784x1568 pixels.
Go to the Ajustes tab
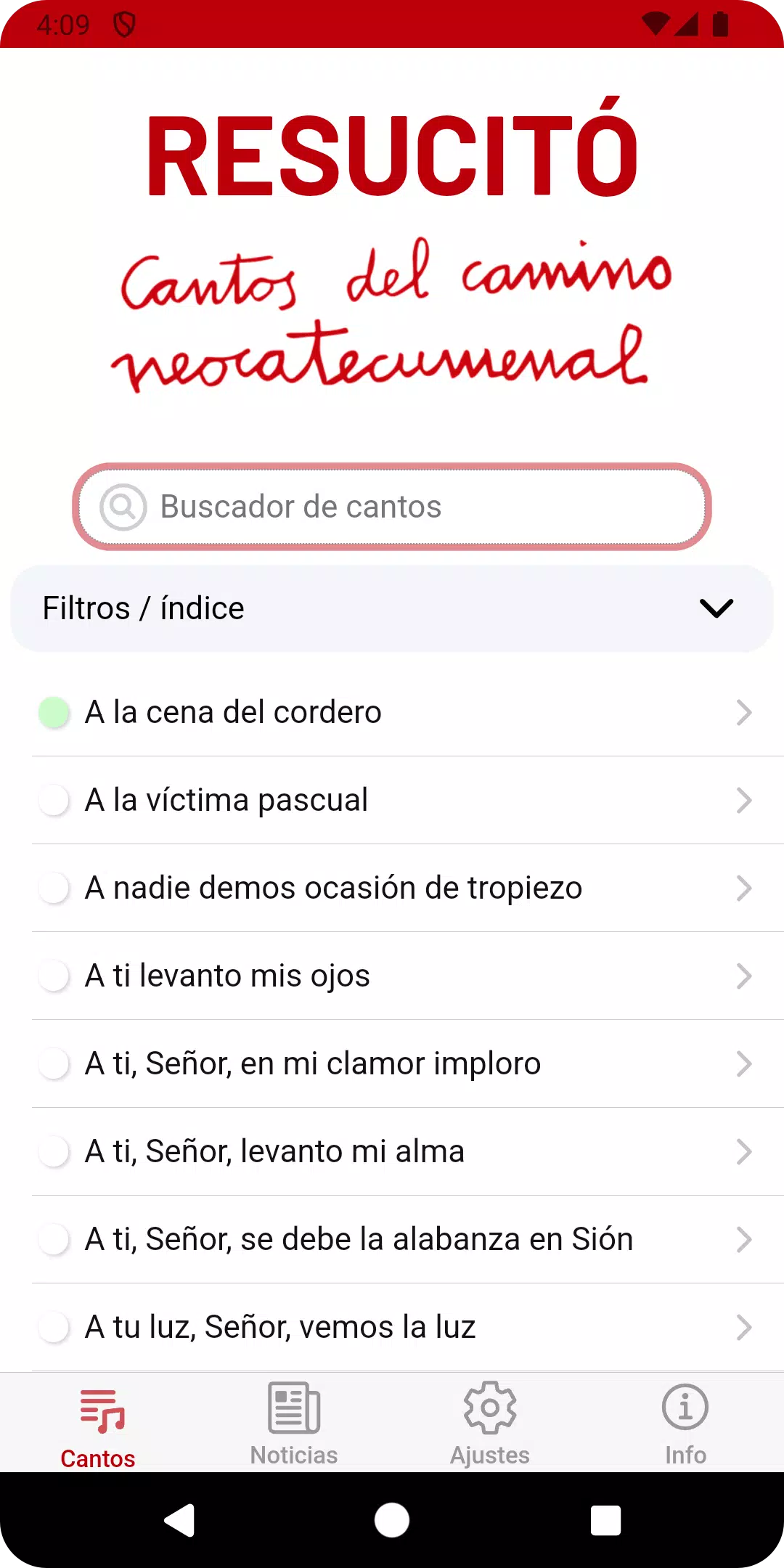[490, 1424]
